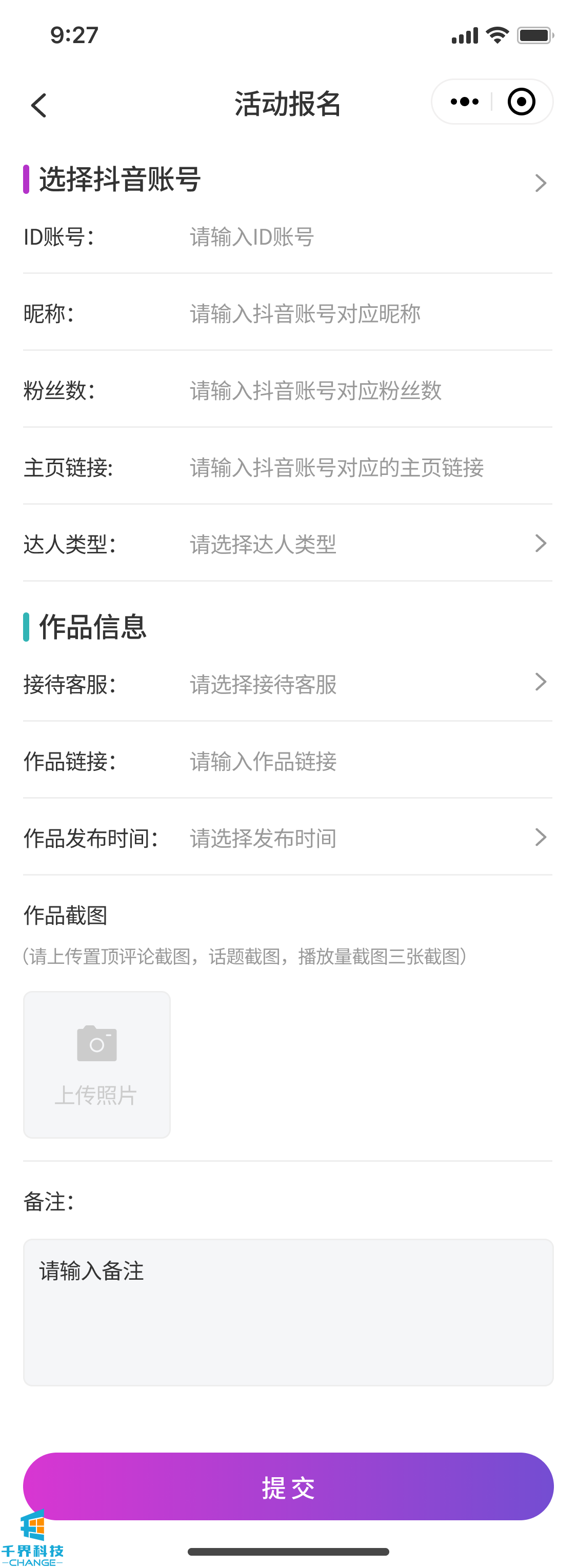Focus the 备注 remarks text area

point(288,1312)
